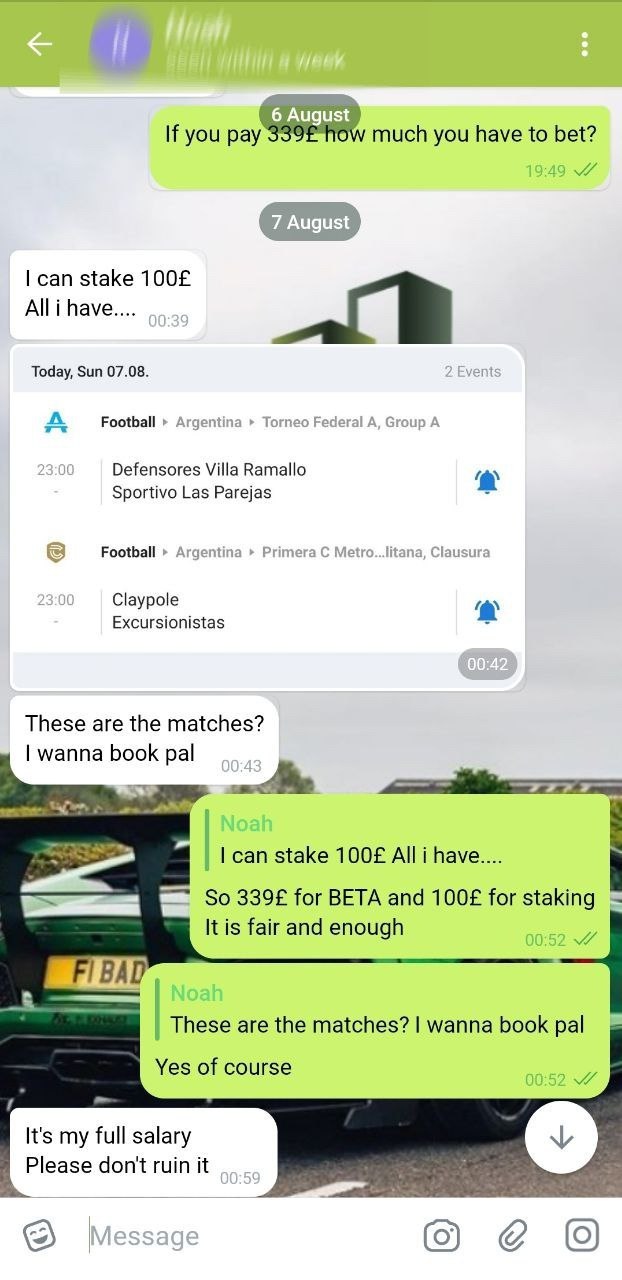Attach a file with the paperclip

pos(512,1236)
